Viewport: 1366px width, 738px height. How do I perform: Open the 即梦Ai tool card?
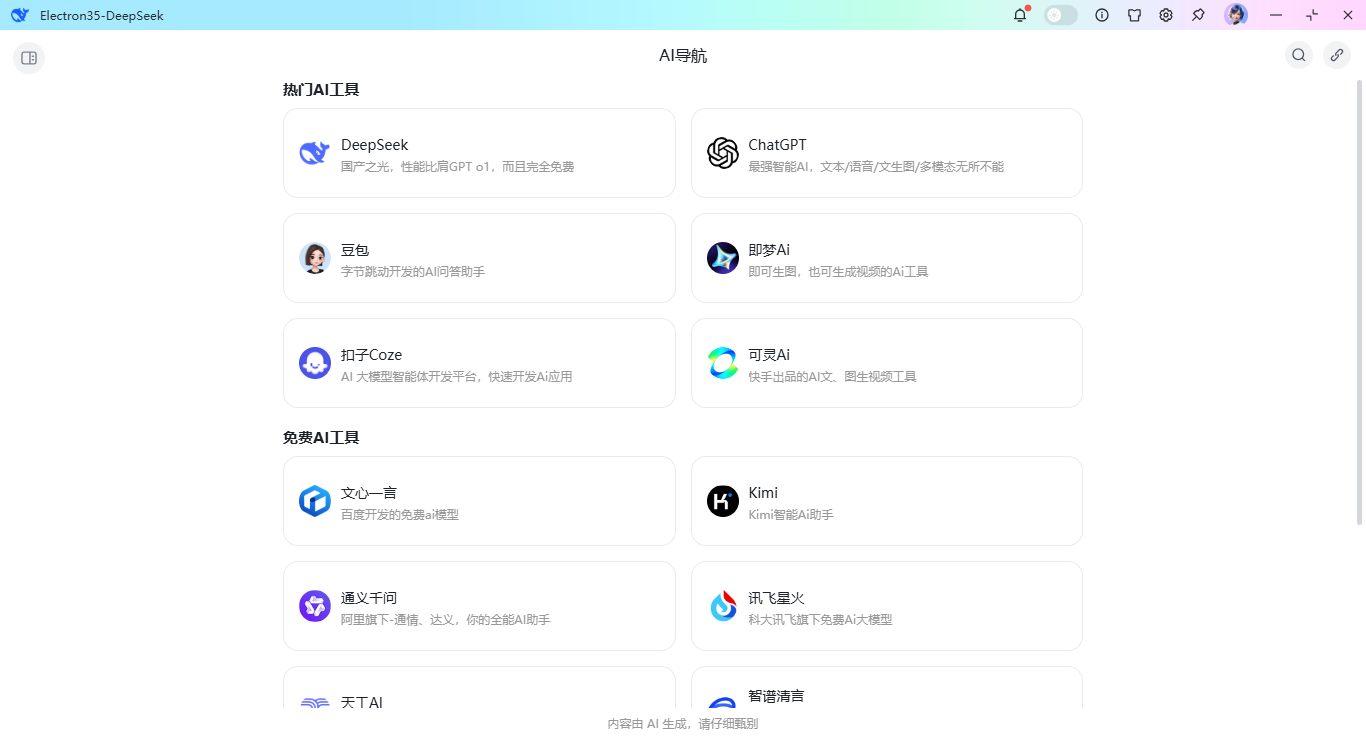[886, 258]
